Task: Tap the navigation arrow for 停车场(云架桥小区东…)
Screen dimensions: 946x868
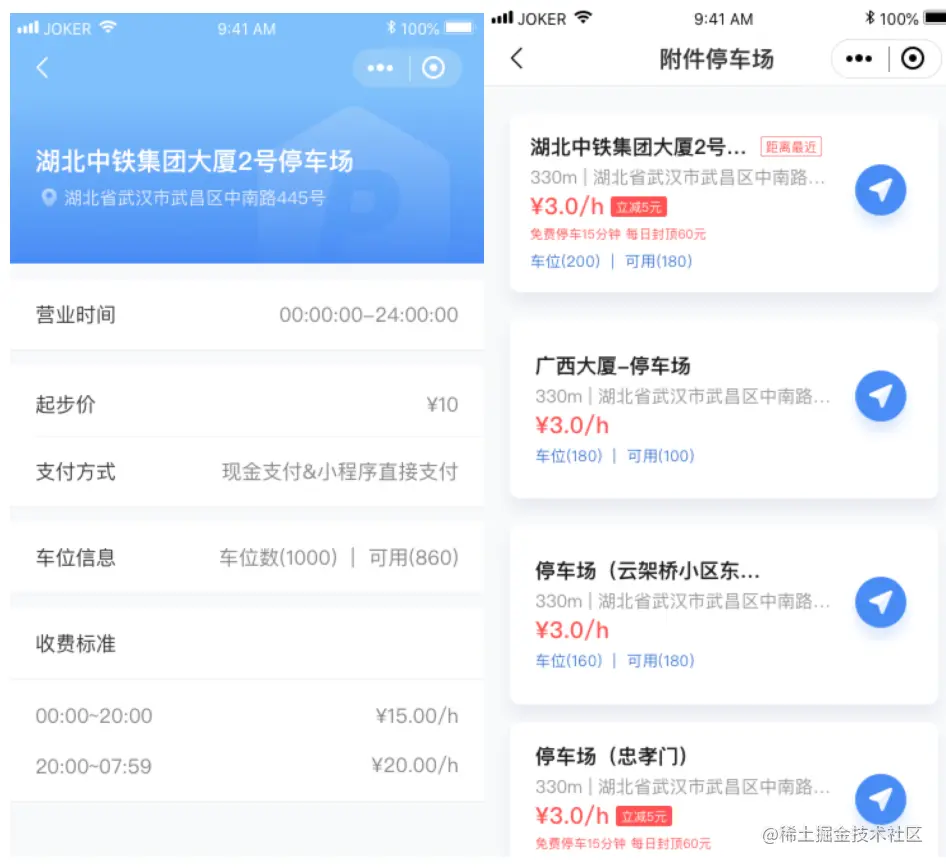Action: [880, 601]
